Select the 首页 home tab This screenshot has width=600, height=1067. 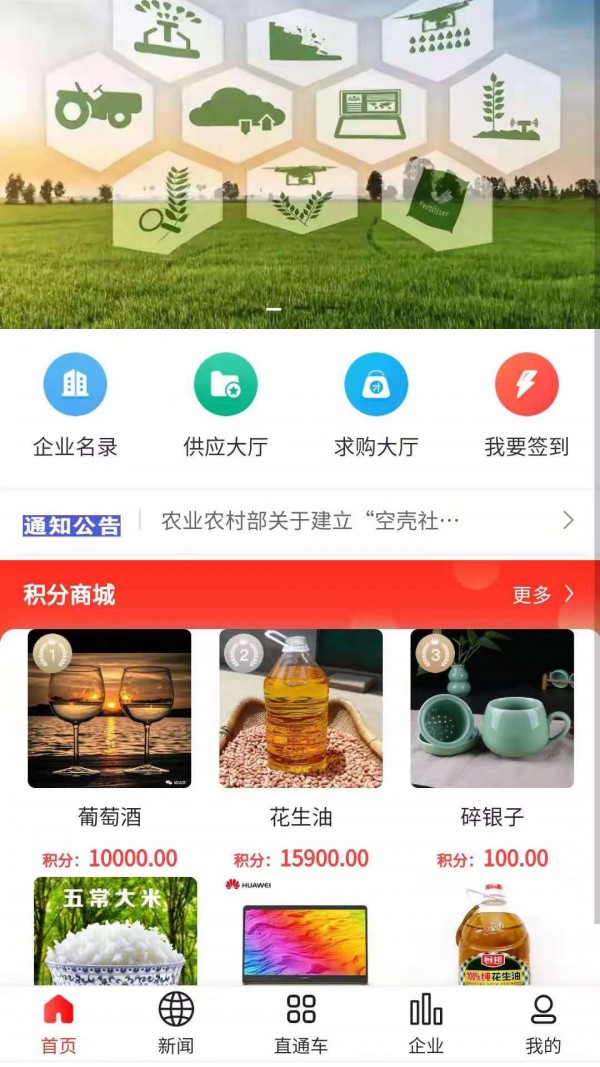pos(59,1023)
